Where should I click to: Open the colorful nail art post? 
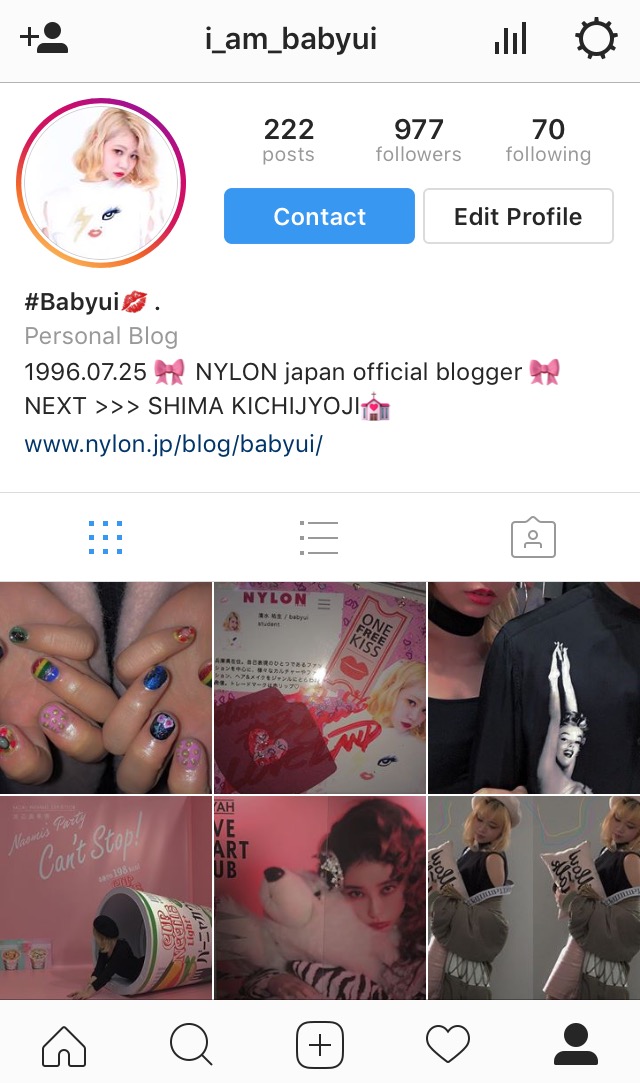tap(105, 688)
